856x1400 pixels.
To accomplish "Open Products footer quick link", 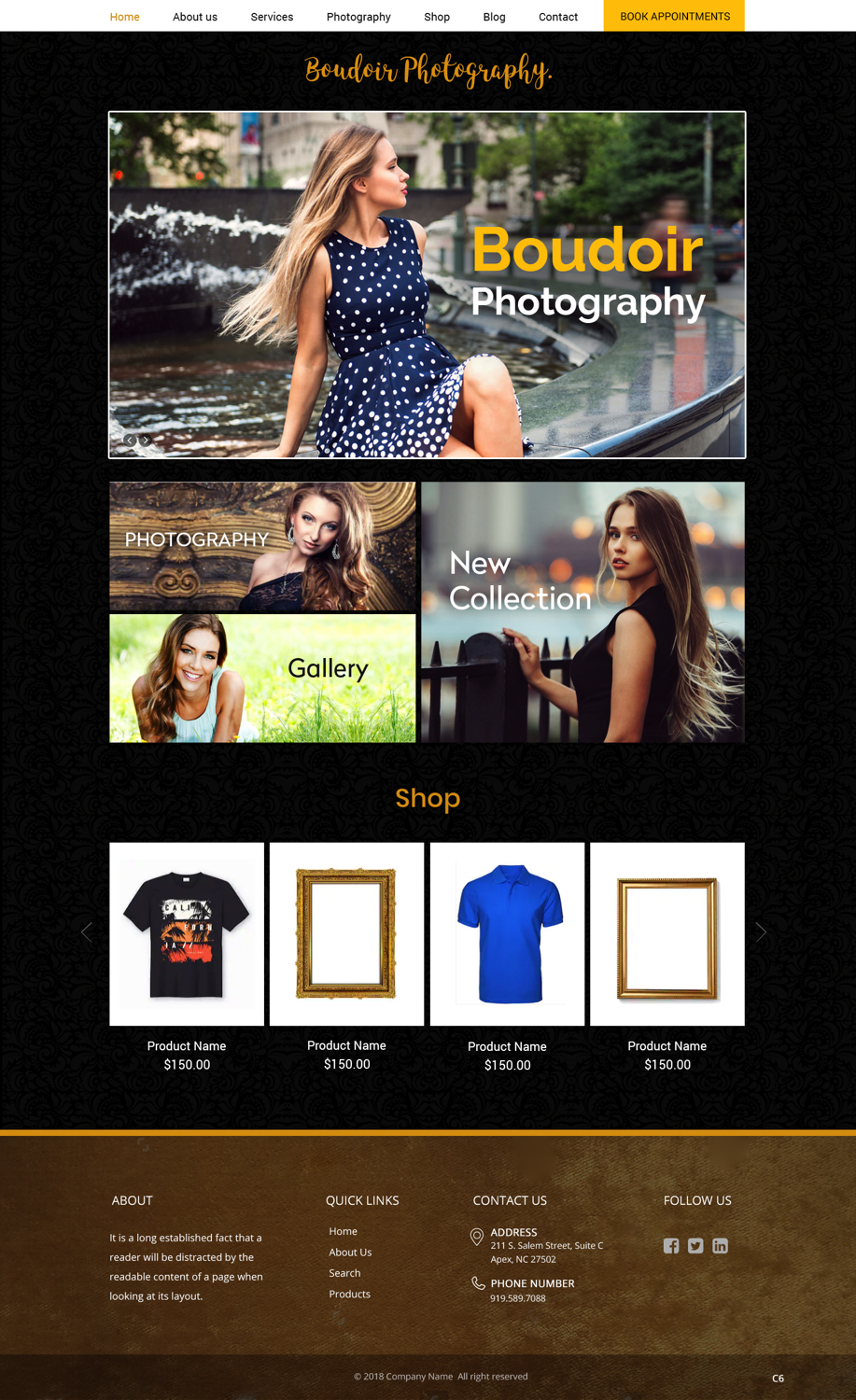I will 349,1294.
